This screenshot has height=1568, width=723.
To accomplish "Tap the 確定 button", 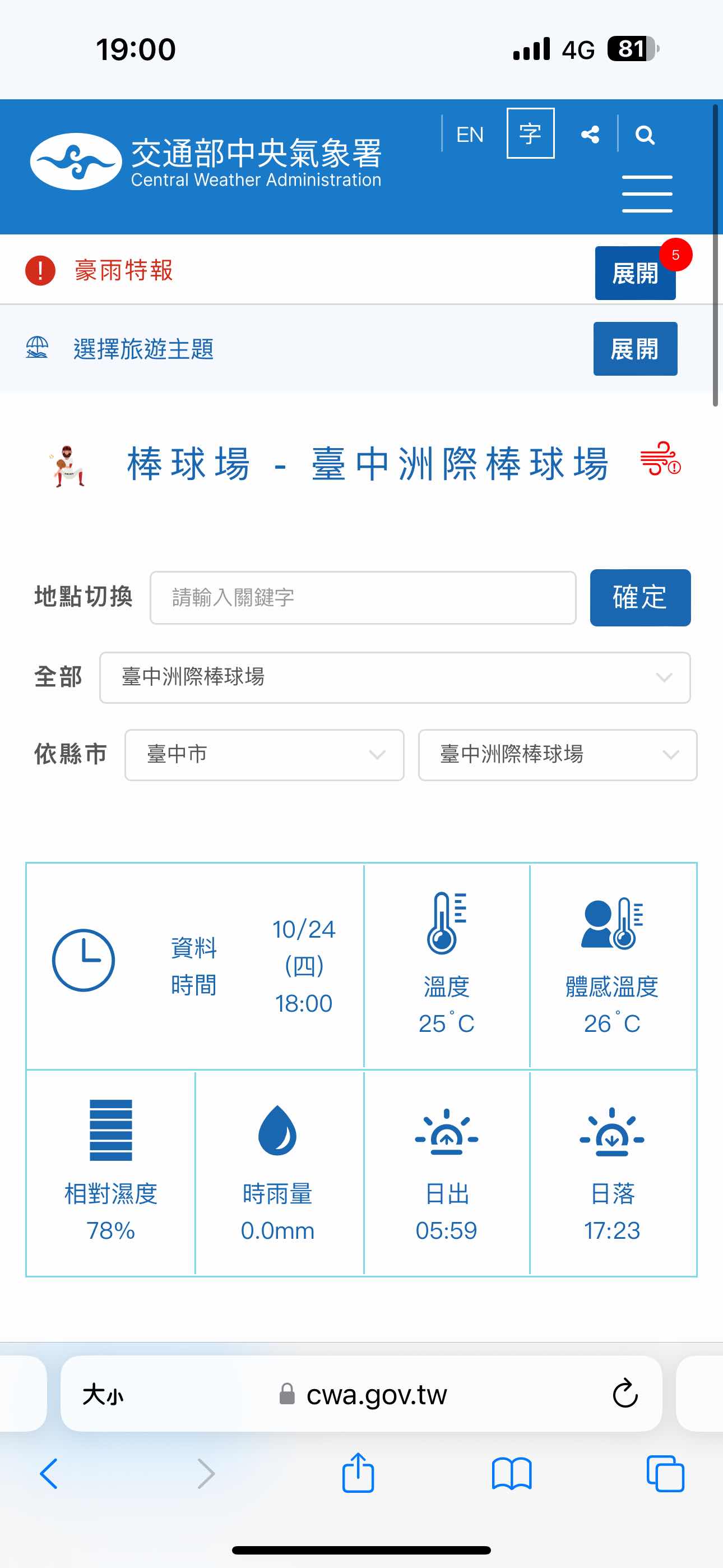I will click(x=639, y=598).
